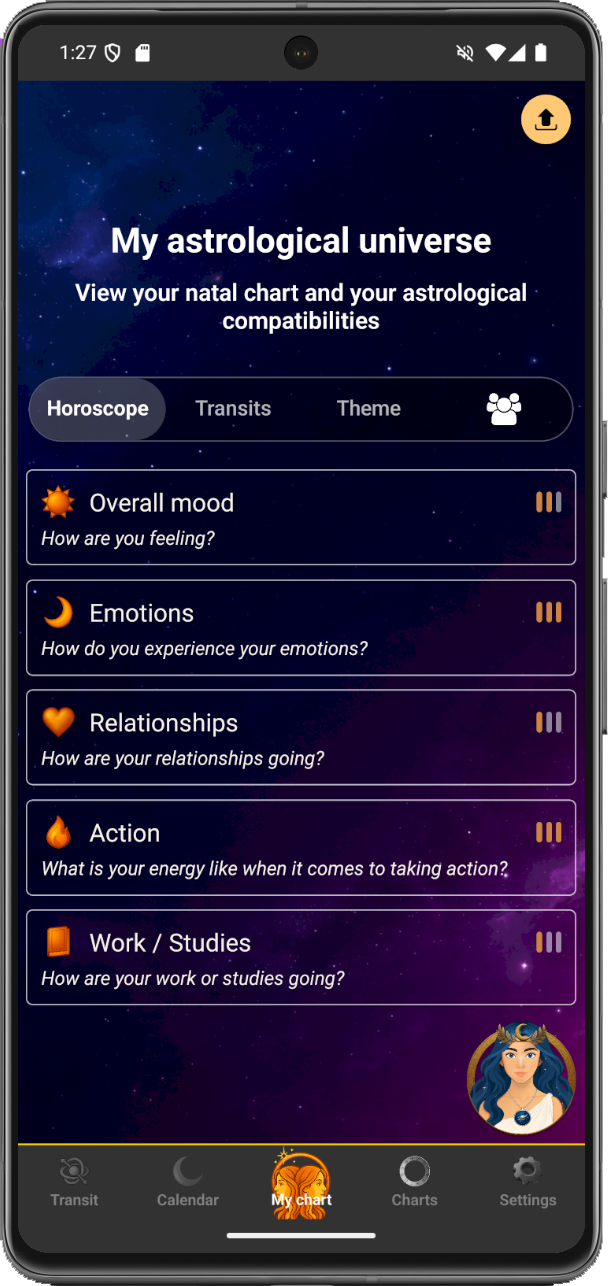Open the Emotions card

pyautogui.click(x=300, y=627)
